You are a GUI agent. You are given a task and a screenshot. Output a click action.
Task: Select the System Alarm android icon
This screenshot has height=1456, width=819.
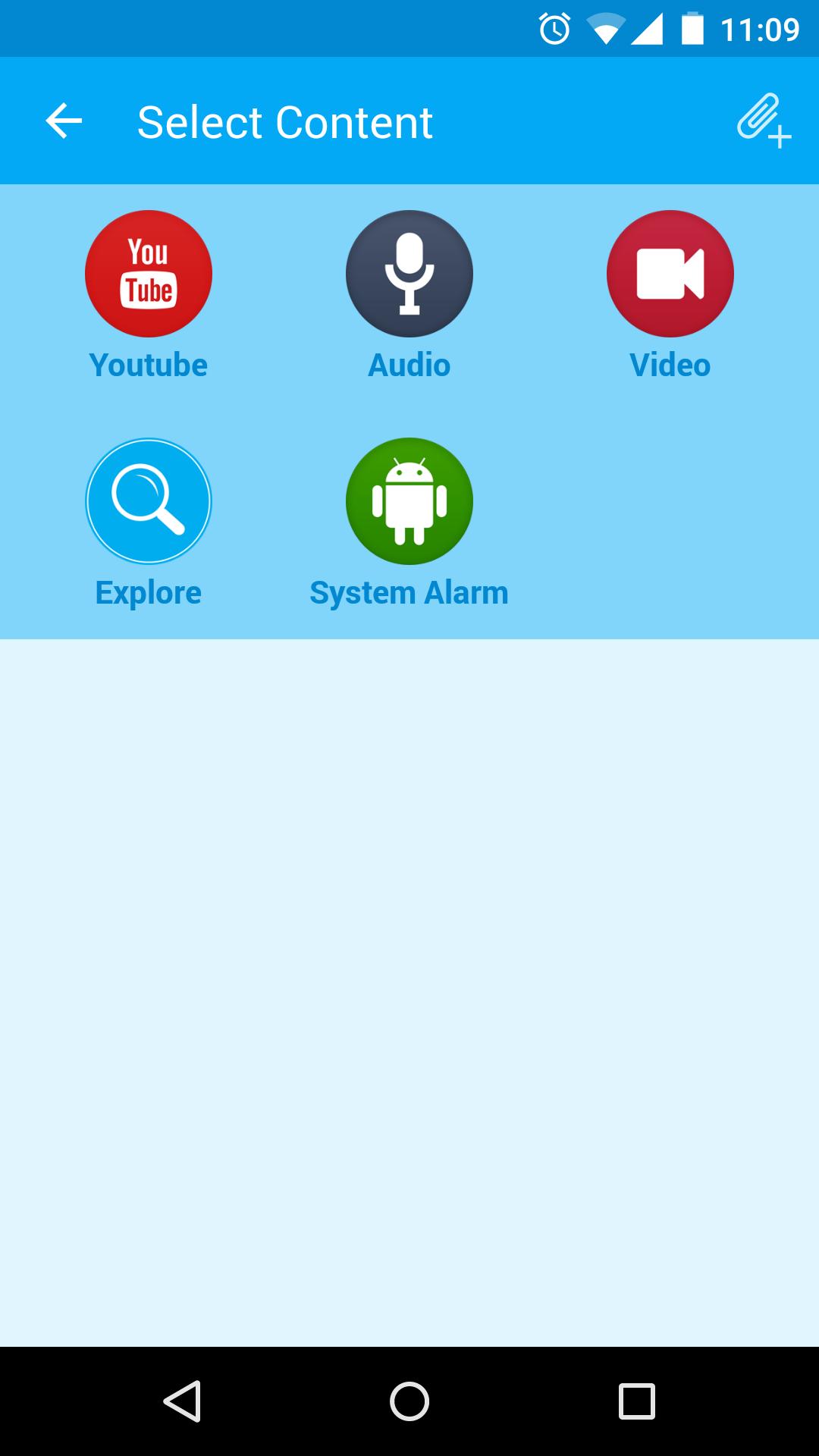coord(409,501)
